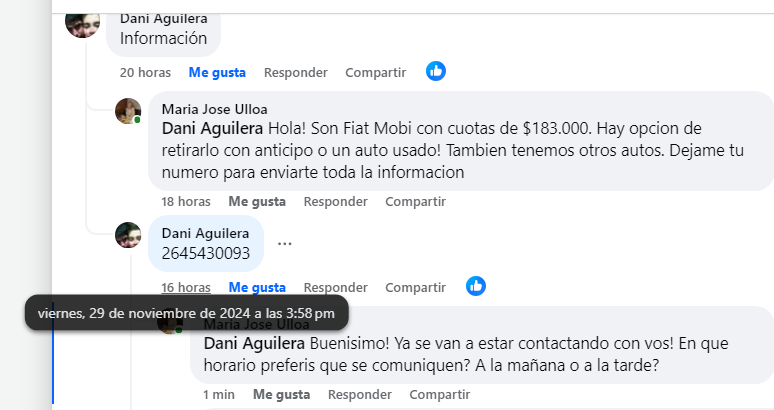Share Dani Aguilera's 'Información' comment
The image size is (774, 410).
click(x=375, y=72)
